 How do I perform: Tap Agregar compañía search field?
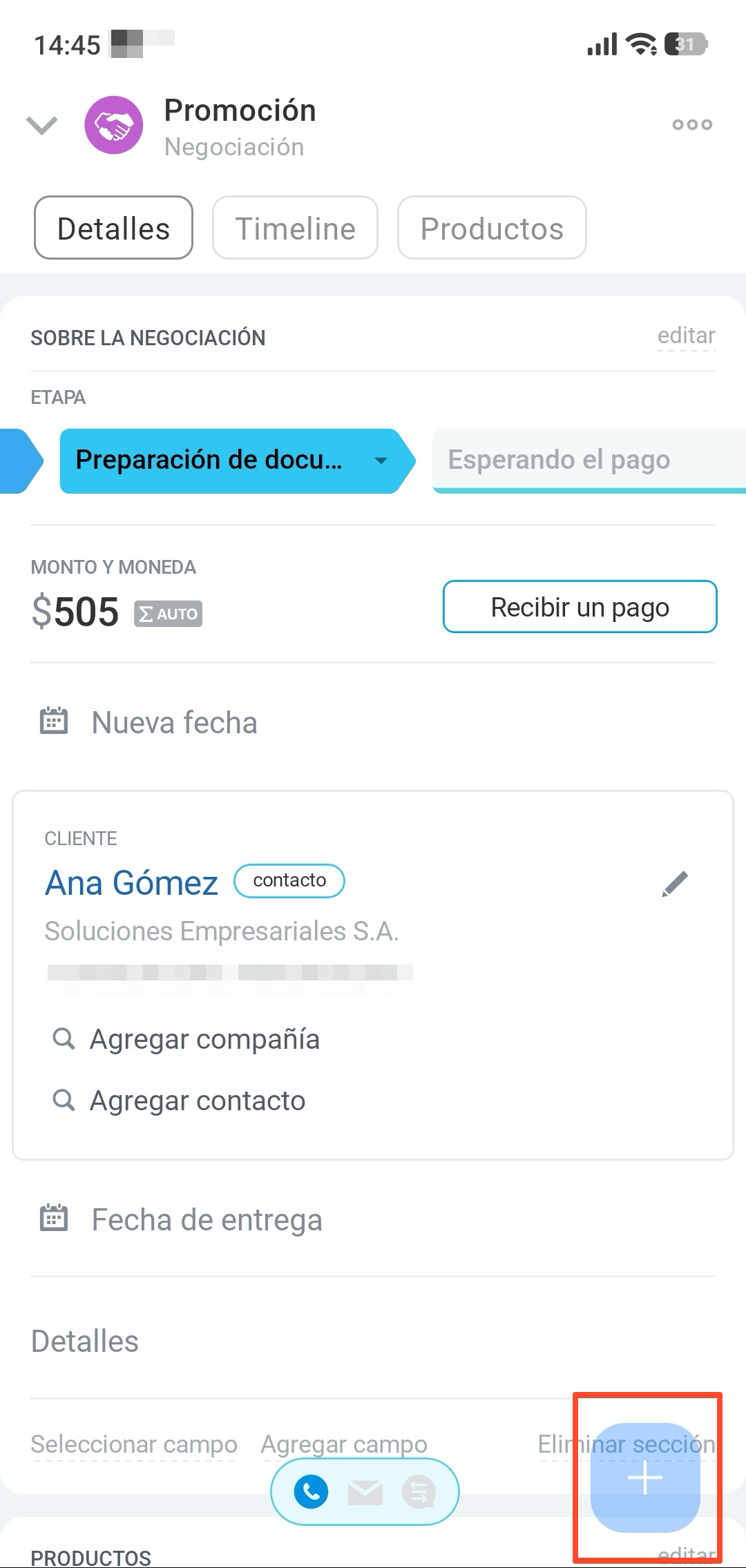[x=204, y=1039]
